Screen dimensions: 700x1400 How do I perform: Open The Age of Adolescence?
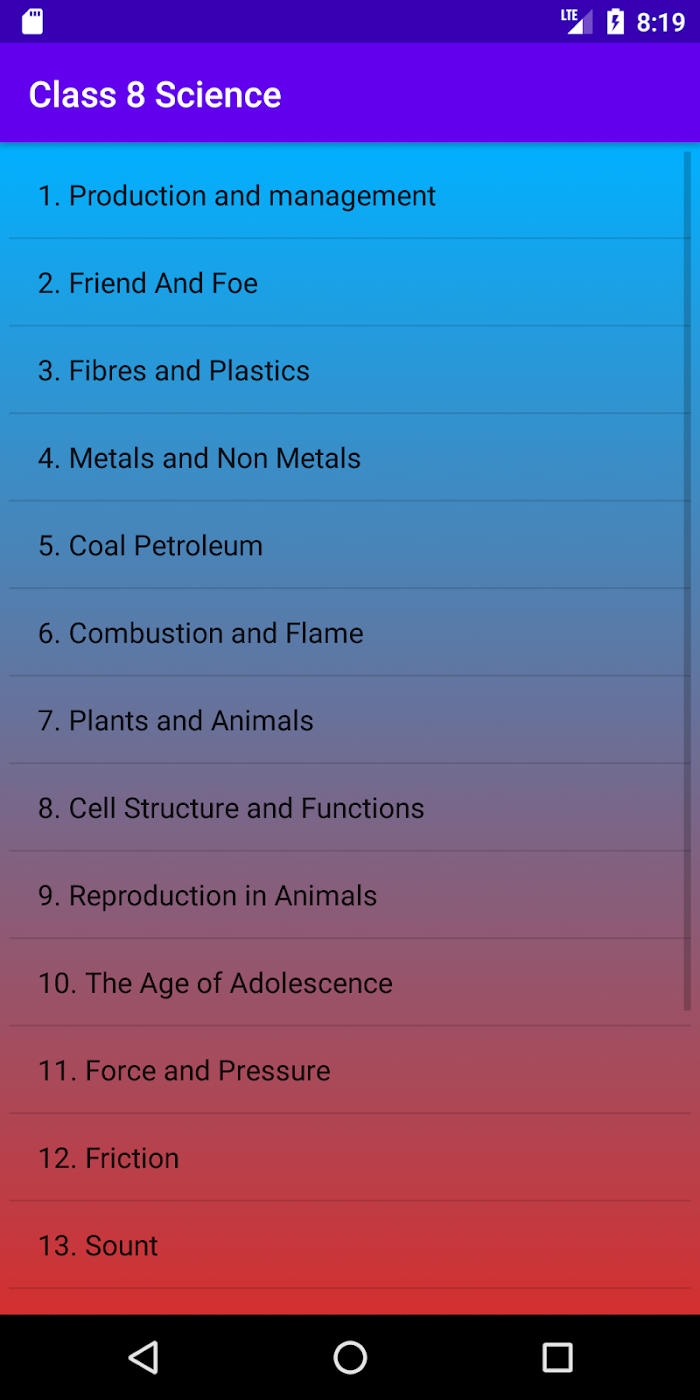(x=350, y=983)
